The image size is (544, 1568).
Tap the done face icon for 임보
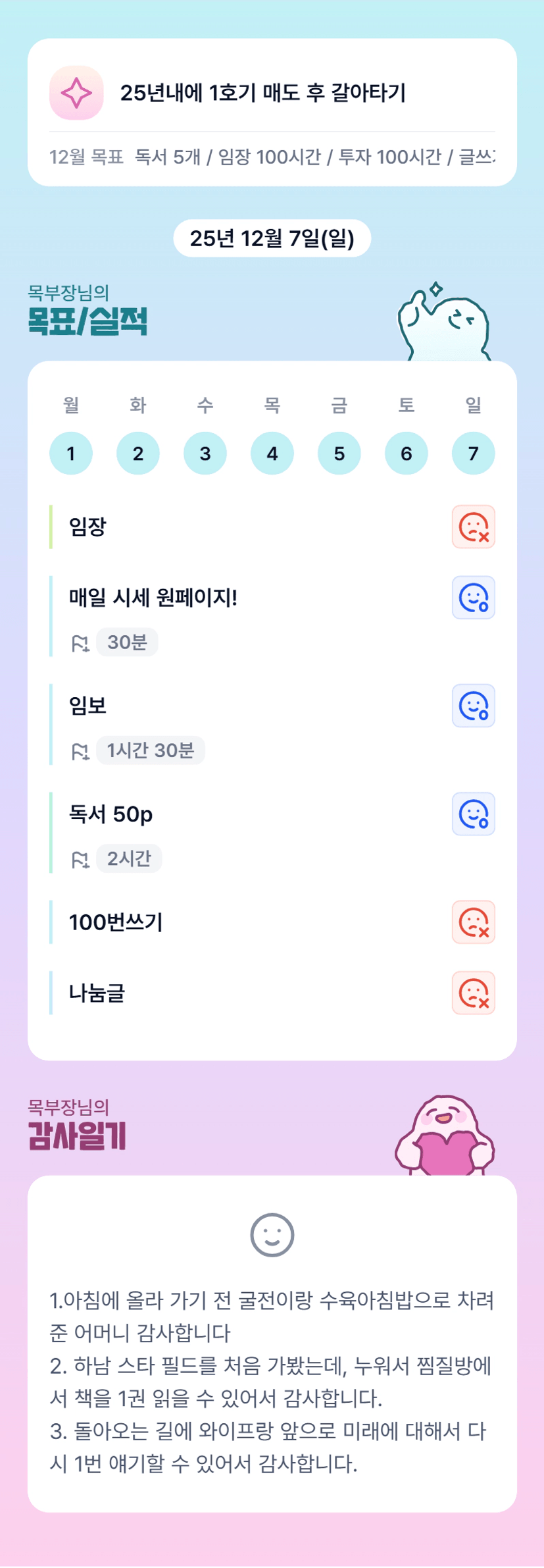point(474,706)
